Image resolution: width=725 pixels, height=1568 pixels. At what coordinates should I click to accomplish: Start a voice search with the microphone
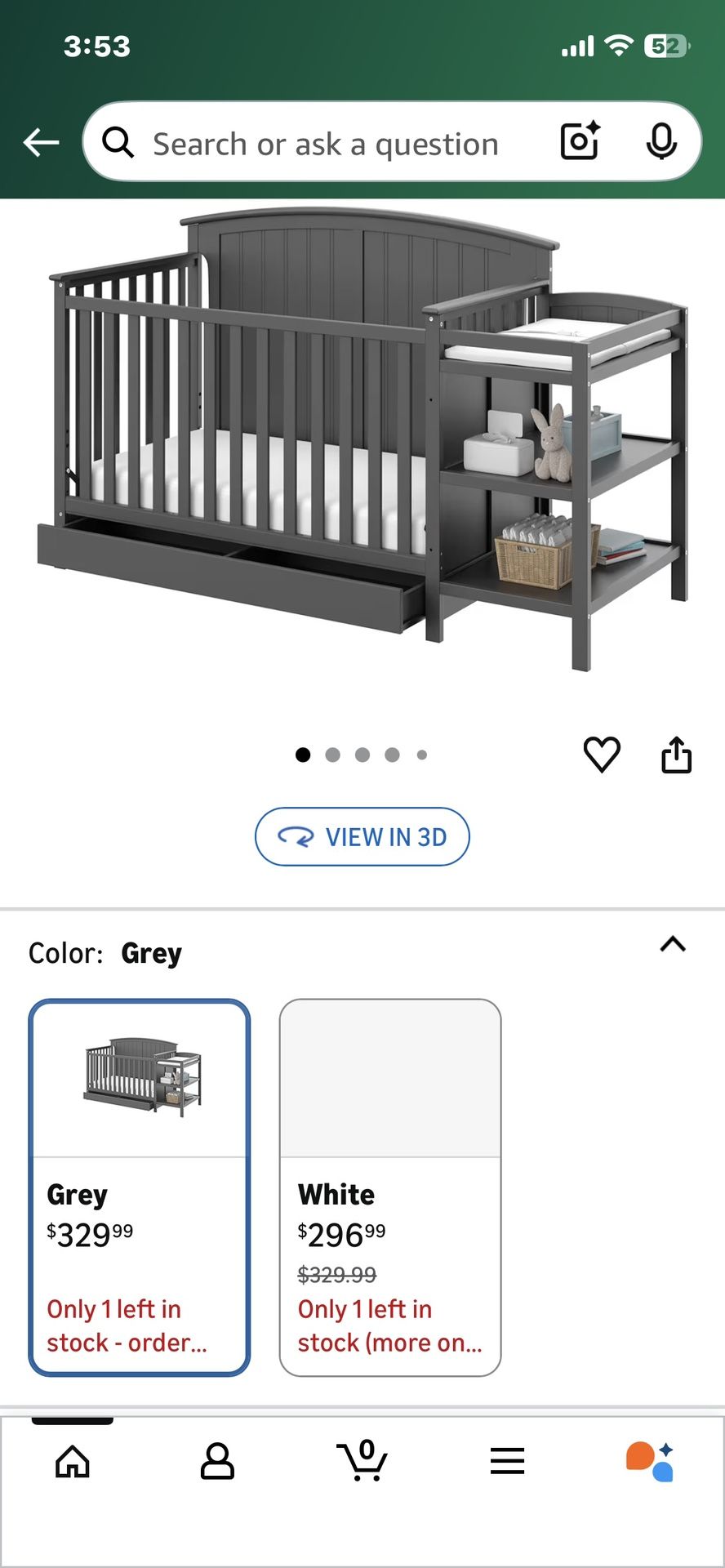coord(663,142)
